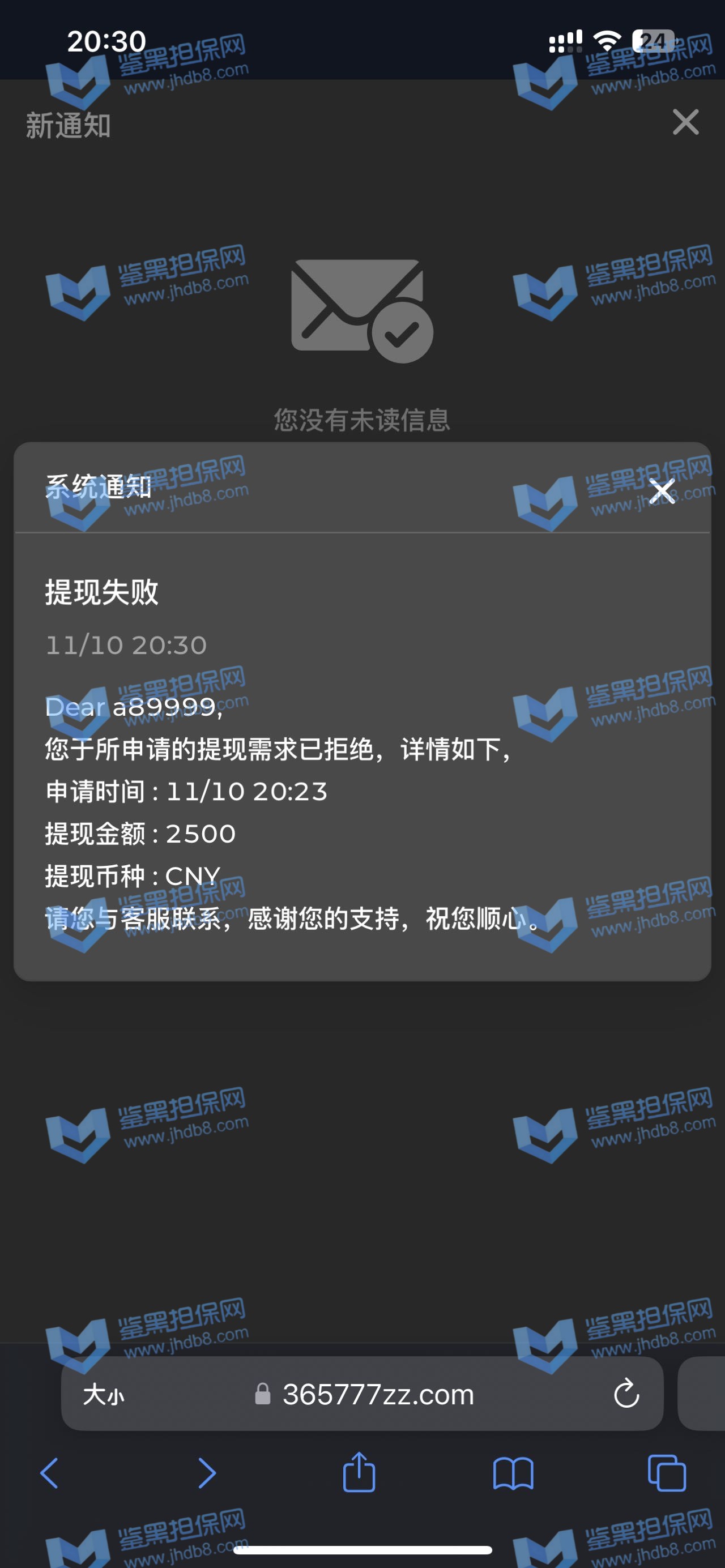Open Safari bookmarks
725x1568 pixels.
click(513, 1473)
